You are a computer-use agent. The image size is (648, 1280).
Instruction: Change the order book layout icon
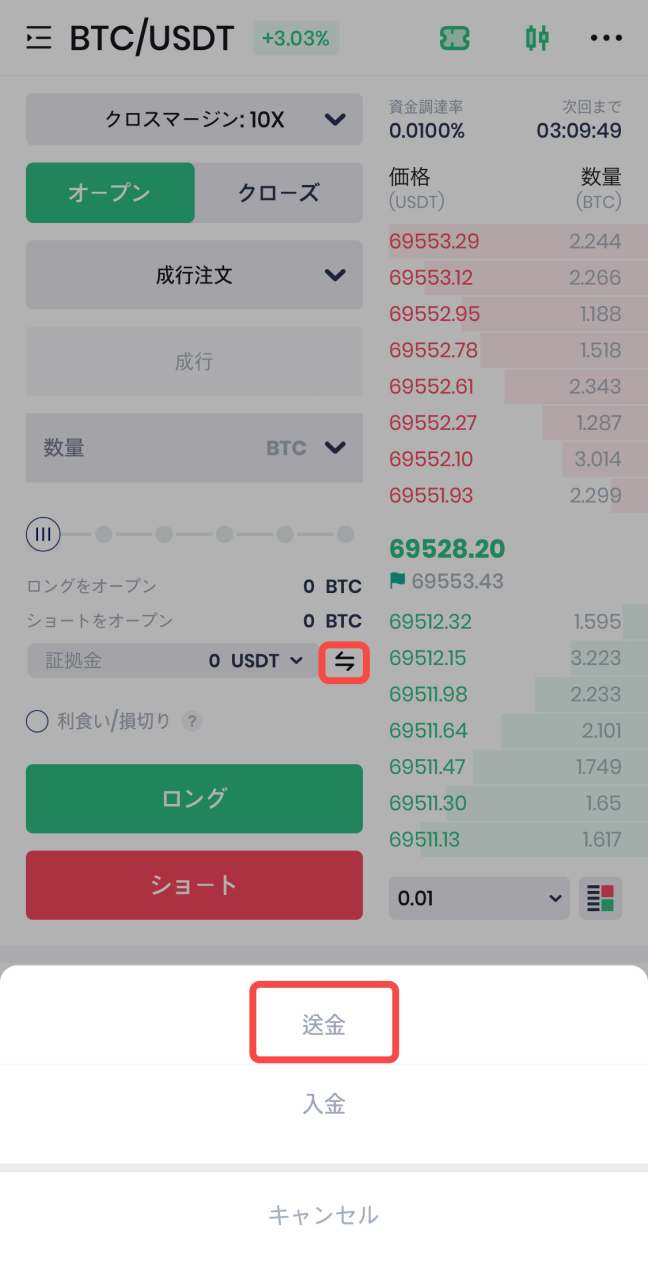coord(601,898)
